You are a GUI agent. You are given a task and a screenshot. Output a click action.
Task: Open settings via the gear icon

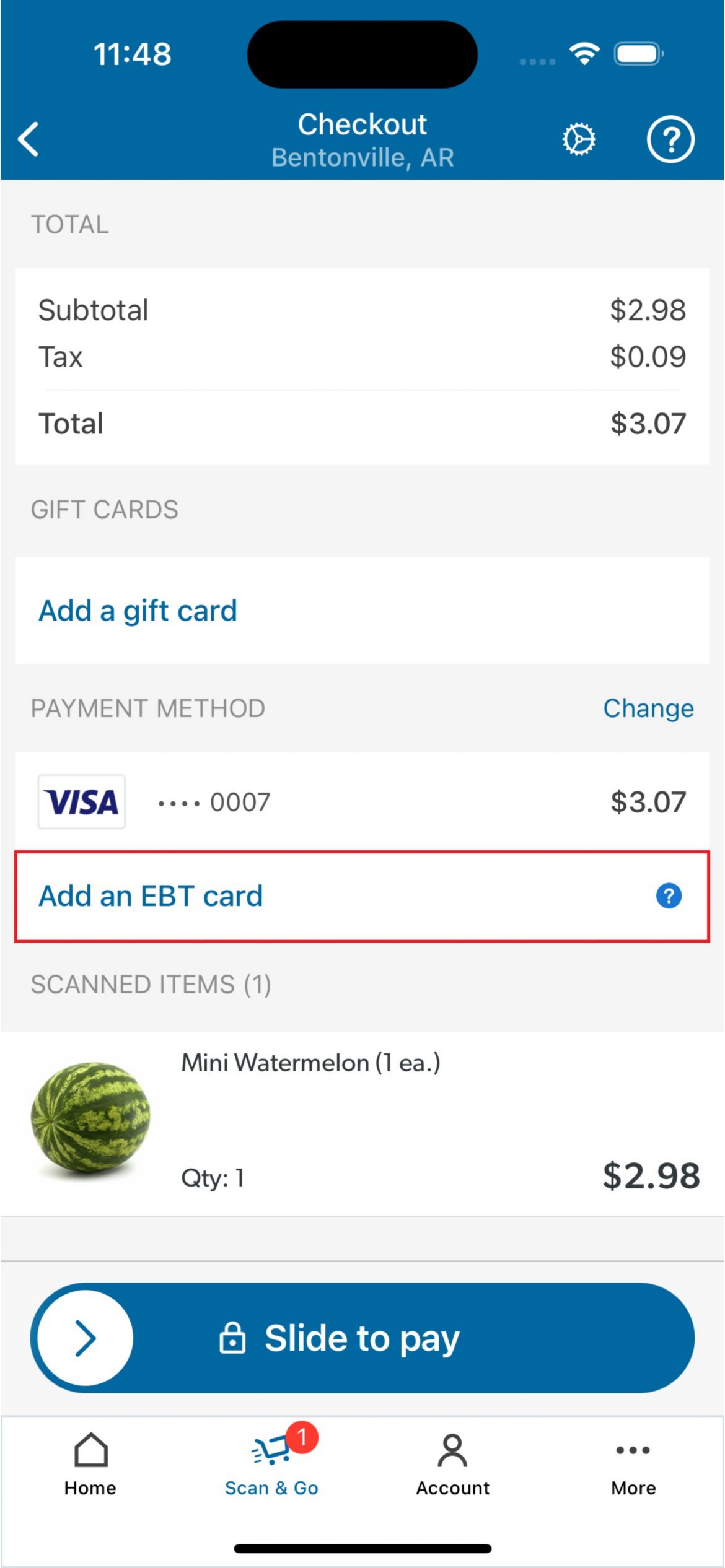point(579,139)
